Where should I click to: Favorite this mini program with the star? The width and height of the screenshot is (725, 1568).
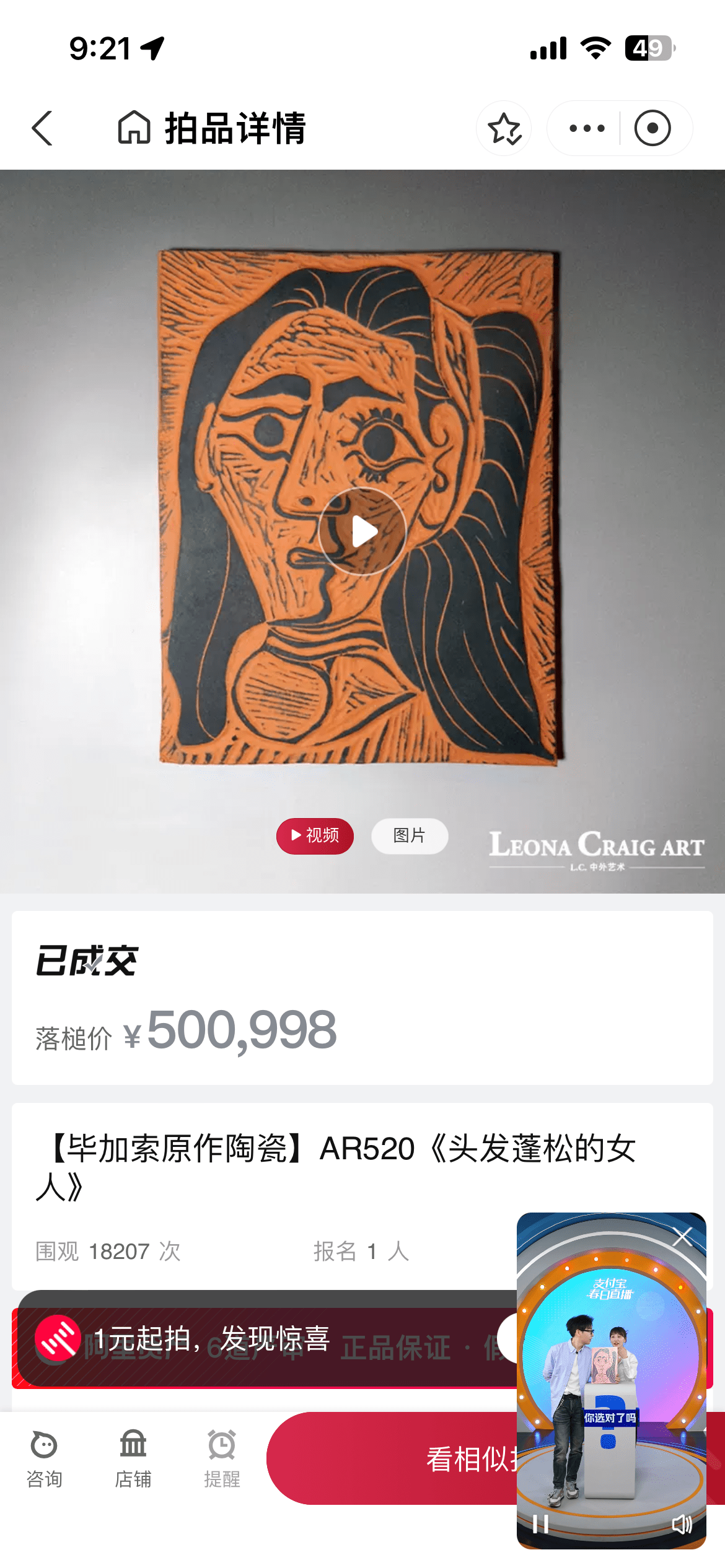coord(504,128)
